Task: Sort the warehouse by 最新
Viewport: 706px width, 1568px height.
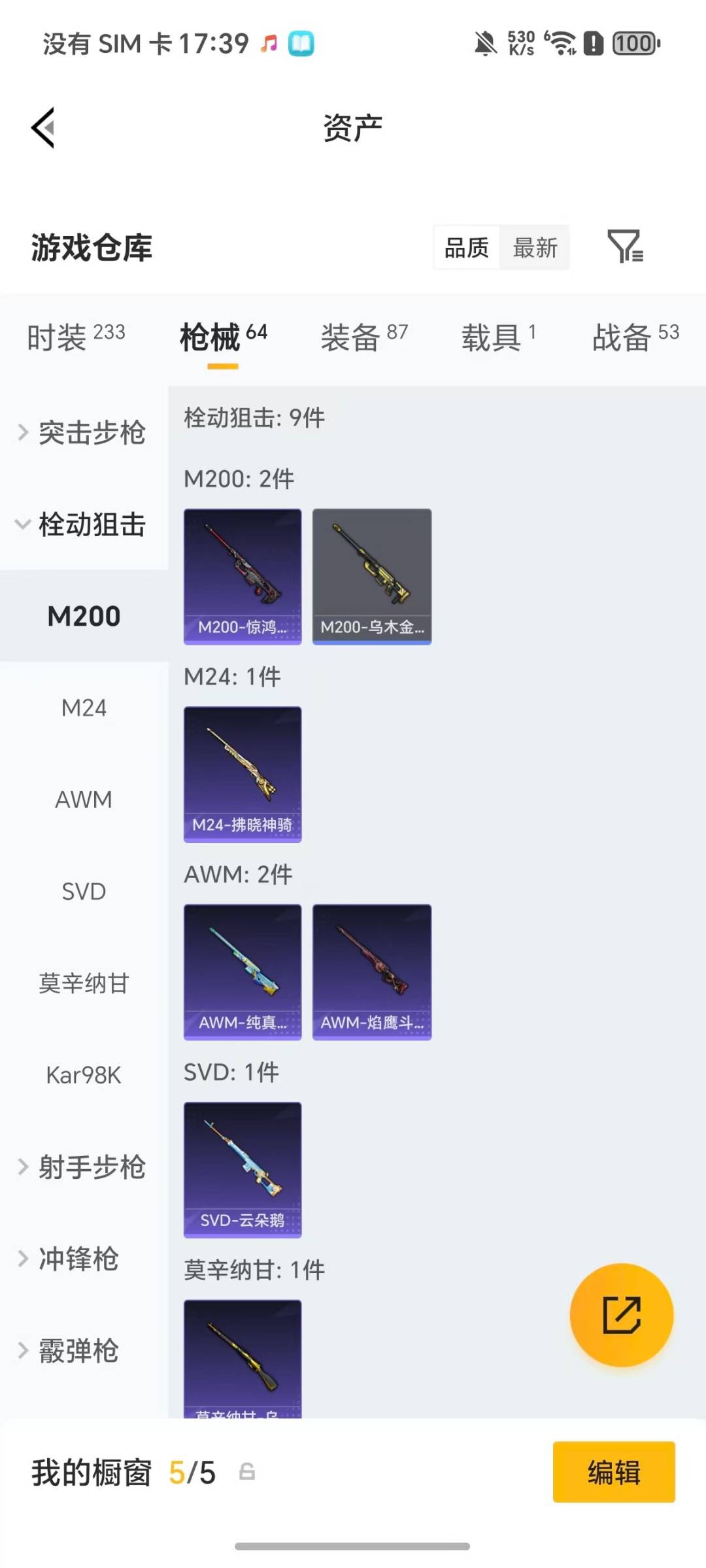Action: [535, 248]
